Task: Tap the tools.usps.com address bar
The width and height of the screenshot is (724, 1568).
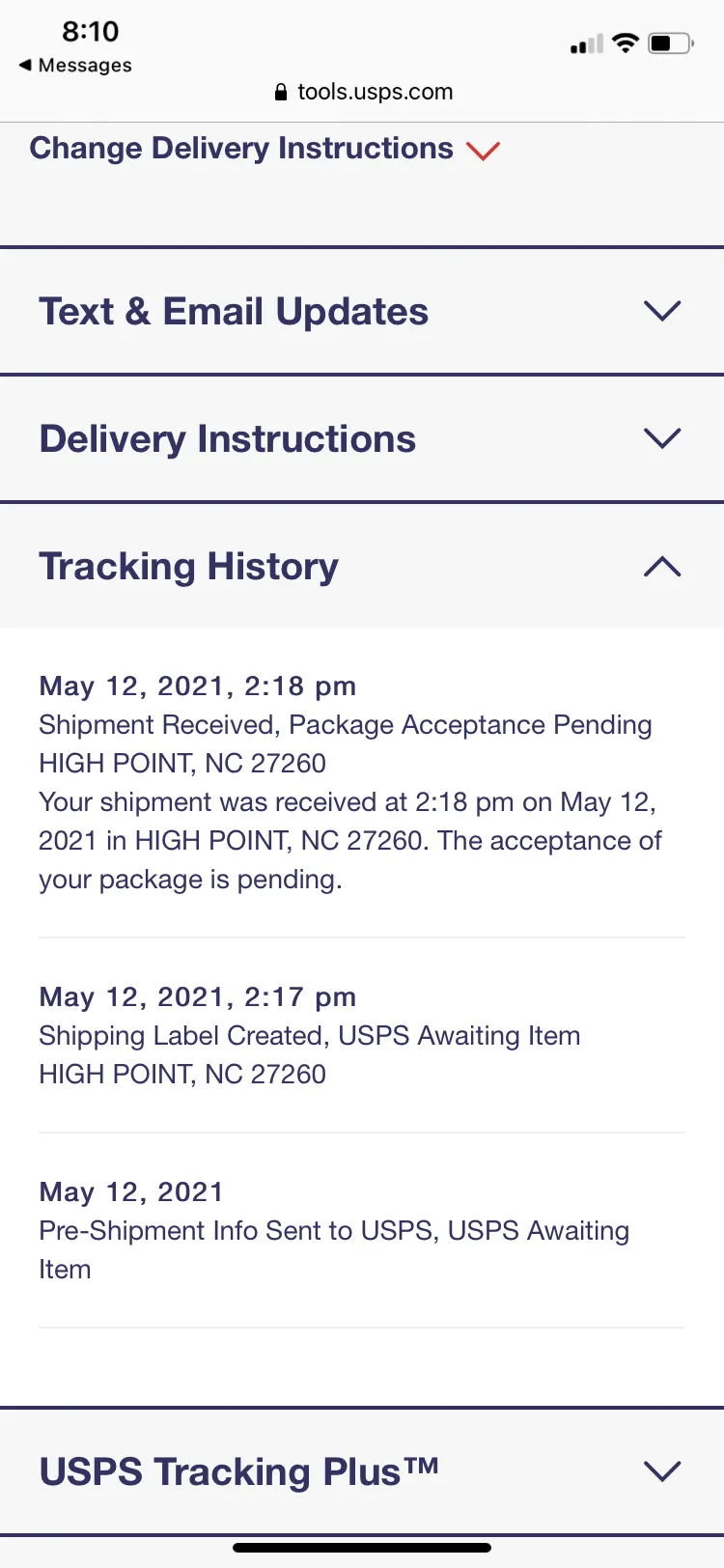Action: 363,92
